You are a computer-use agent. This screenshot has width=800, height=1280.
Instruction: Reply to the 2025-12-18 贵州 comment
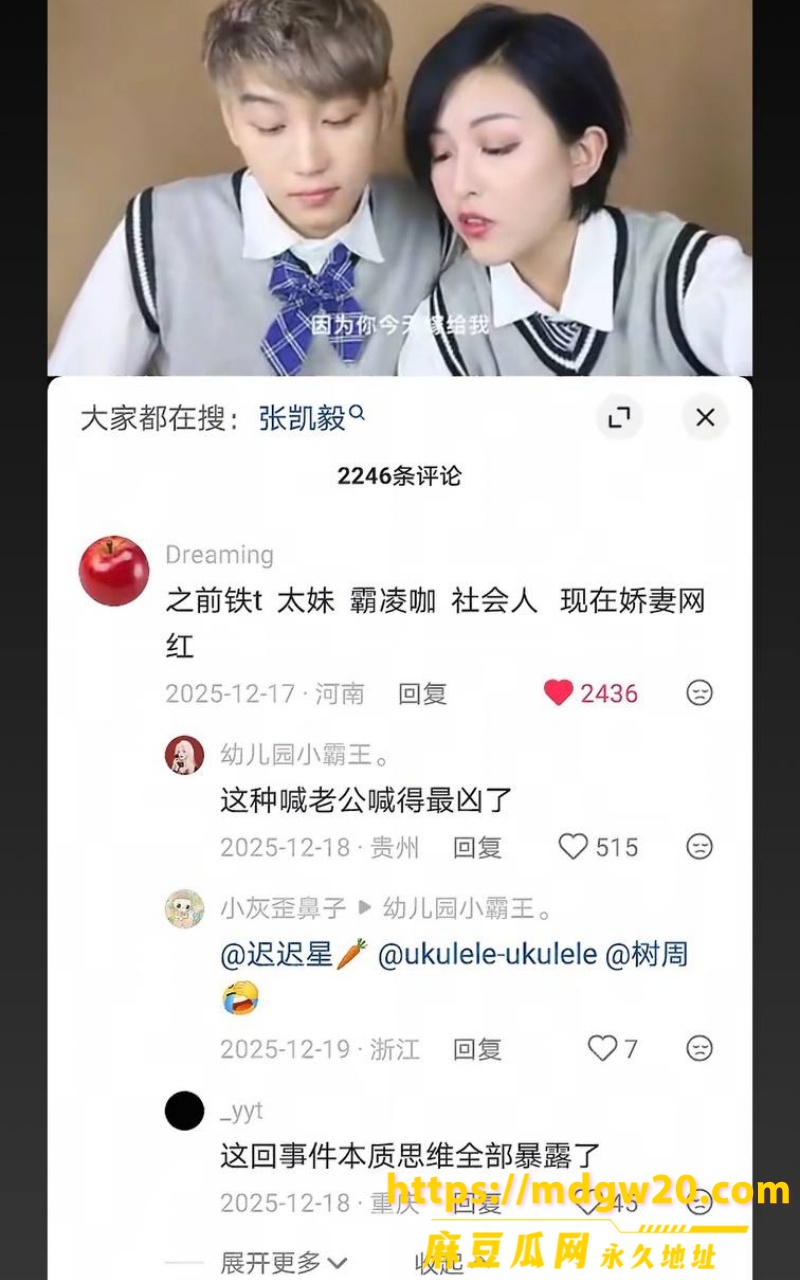click(477, 848)
